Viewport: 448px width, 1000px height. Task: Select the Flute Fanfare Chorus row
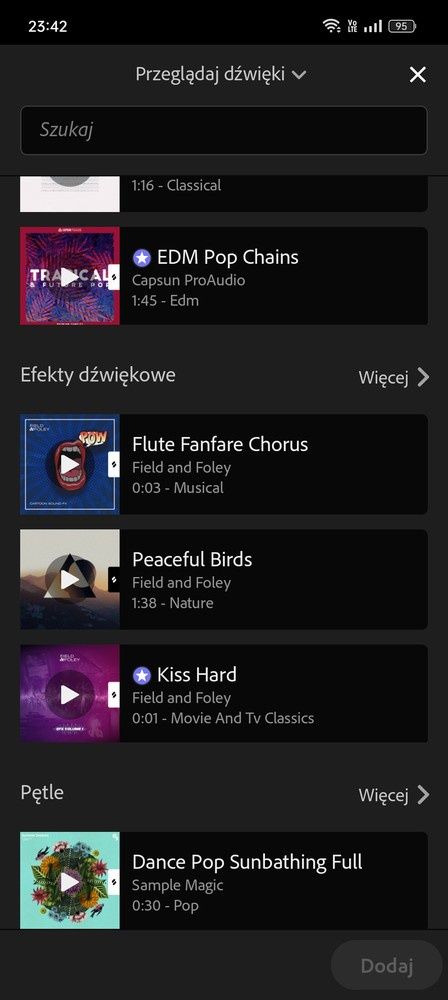point(274,464)
